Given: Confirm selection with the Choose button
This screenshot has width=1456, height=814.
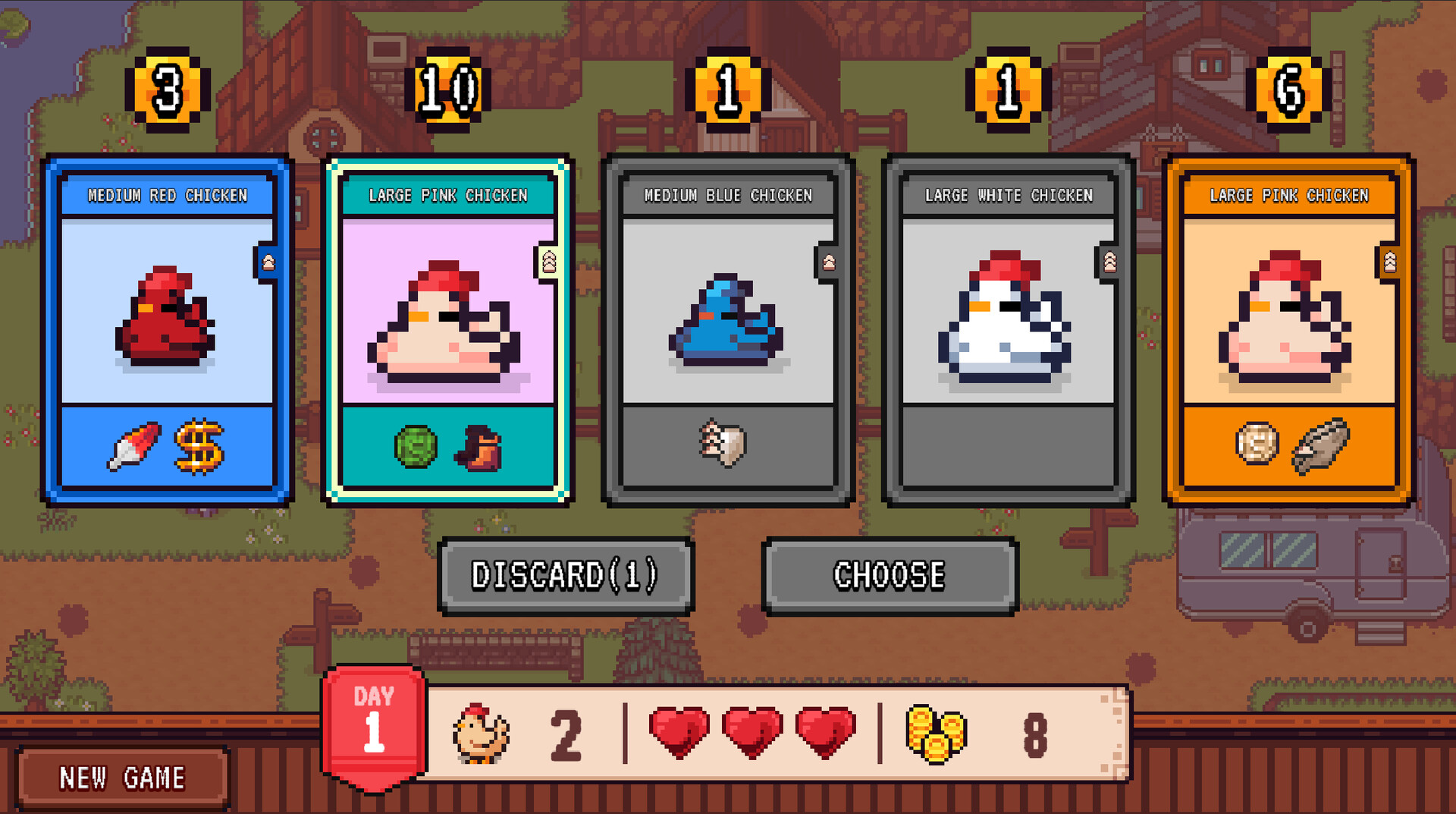Looking at the screenshot, I should tap(890, 576).
